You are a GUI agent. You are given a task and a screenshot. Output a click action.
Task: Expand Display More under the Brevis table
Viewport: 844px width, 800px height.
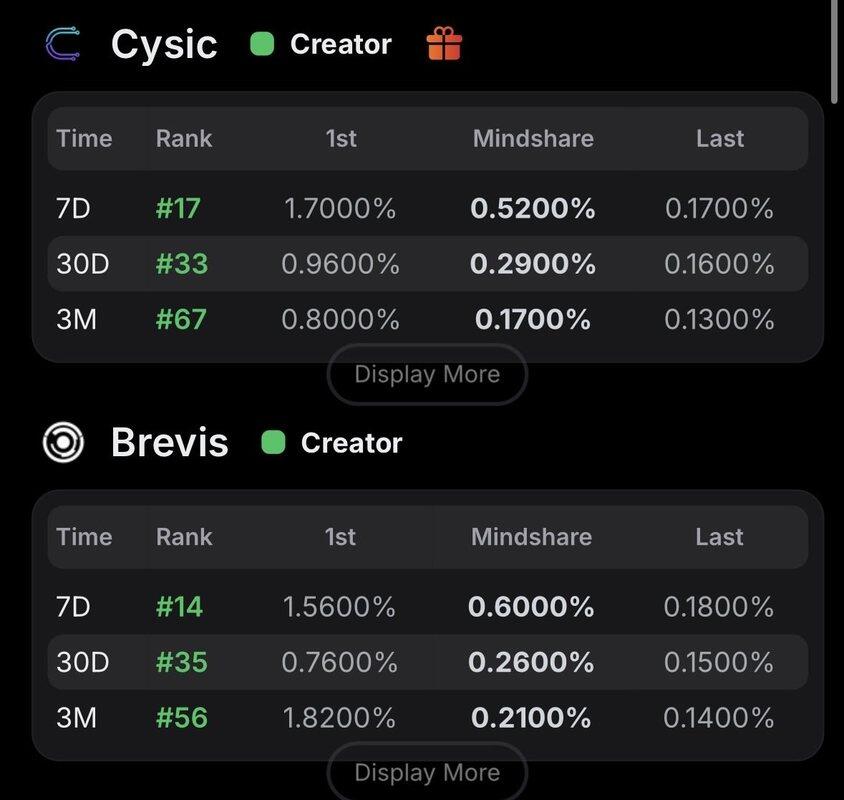(x=427, y=773)
